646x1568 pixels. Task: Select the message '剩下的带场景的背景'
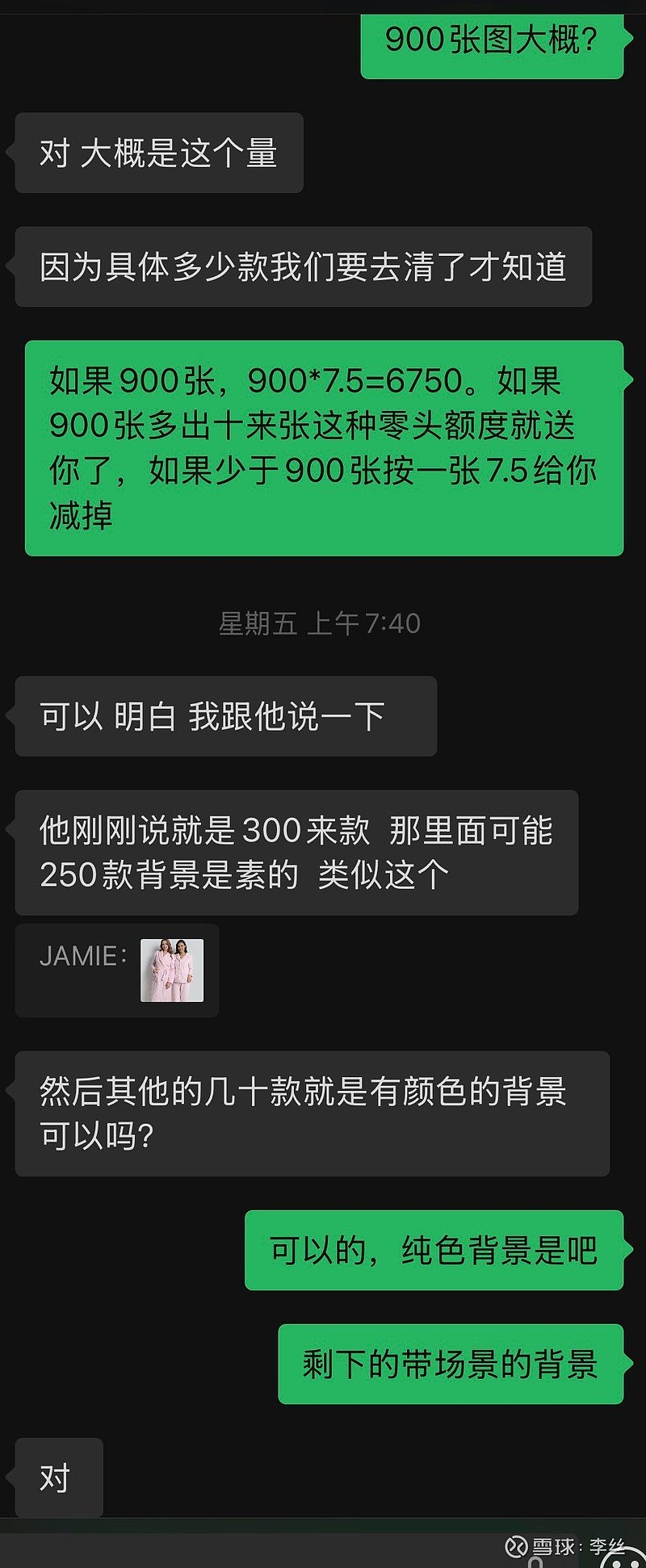[449, 1365]
